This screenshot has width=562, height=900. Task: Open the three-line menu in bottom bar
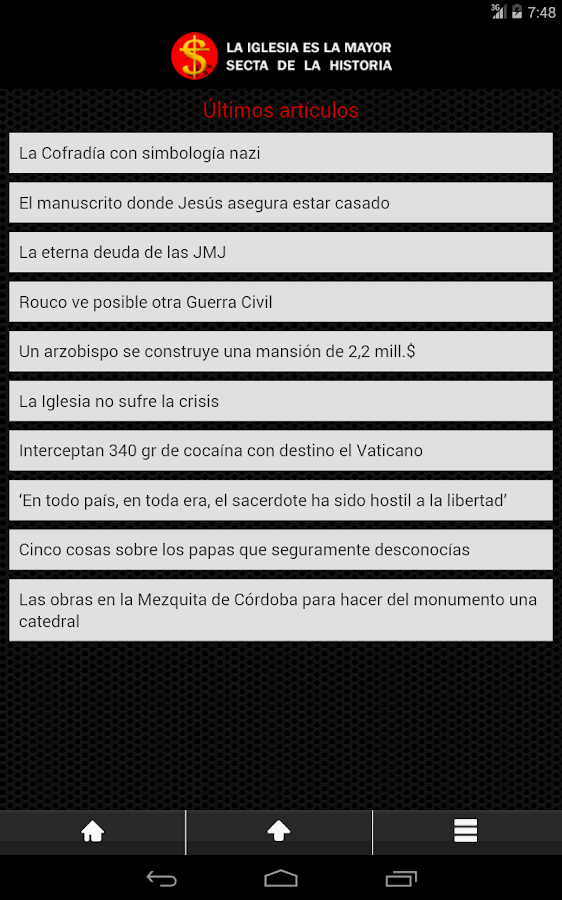(466, 831)
